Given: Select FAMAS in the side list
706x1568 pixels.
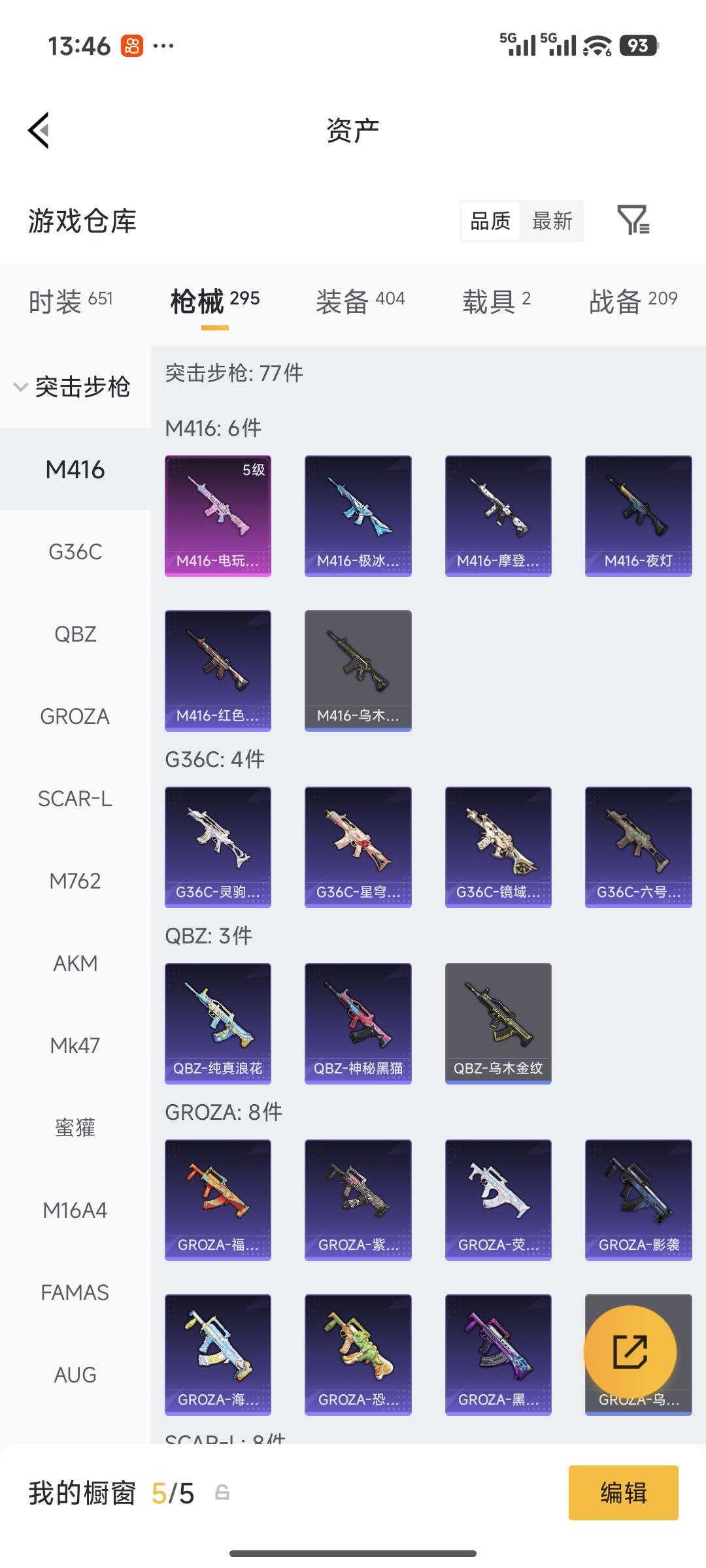Looking at the screenshot, I should [x=75, y=1293].
